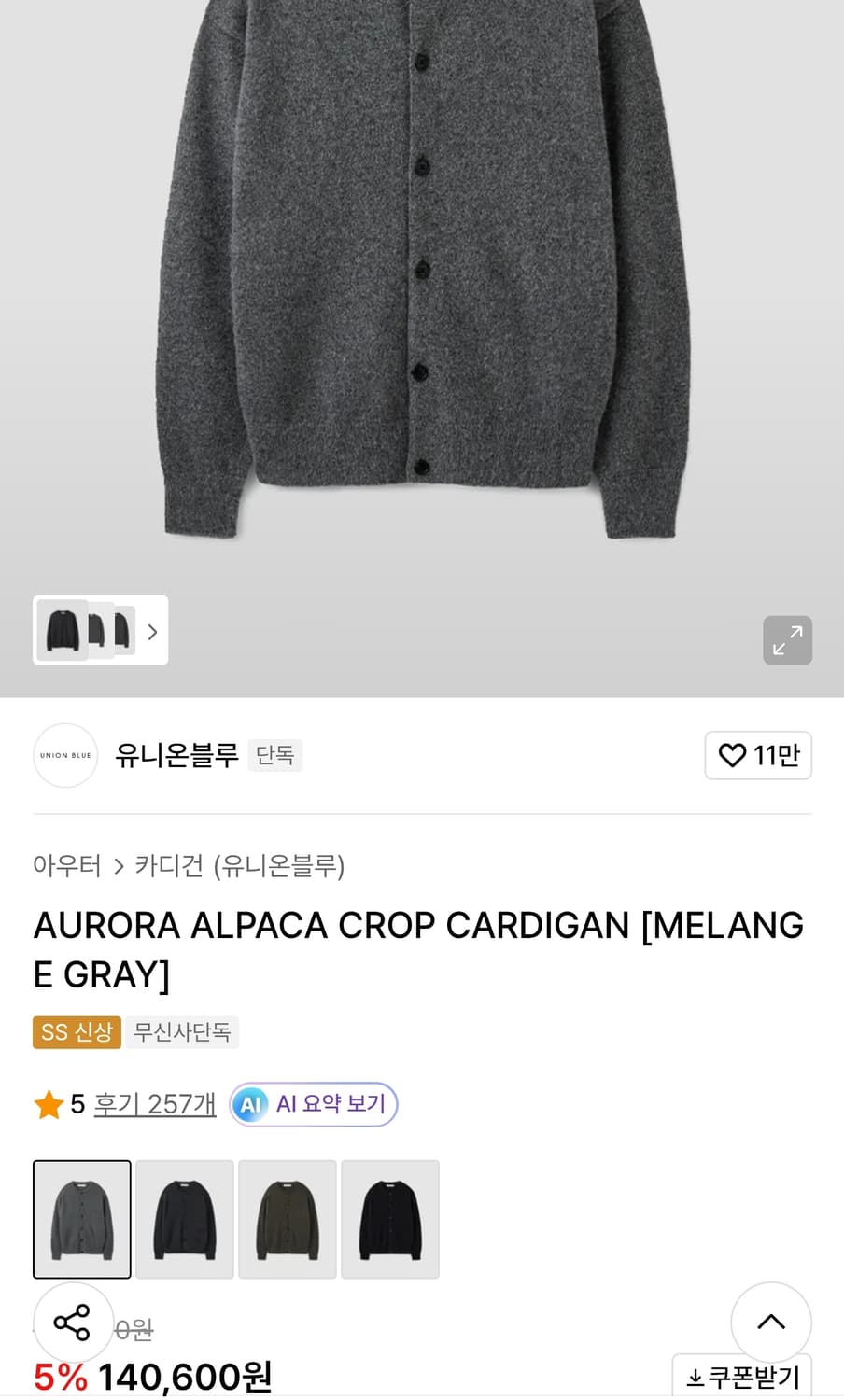
Task: Open the 후기 257개 reviews link
Action: coord(155,1103)
